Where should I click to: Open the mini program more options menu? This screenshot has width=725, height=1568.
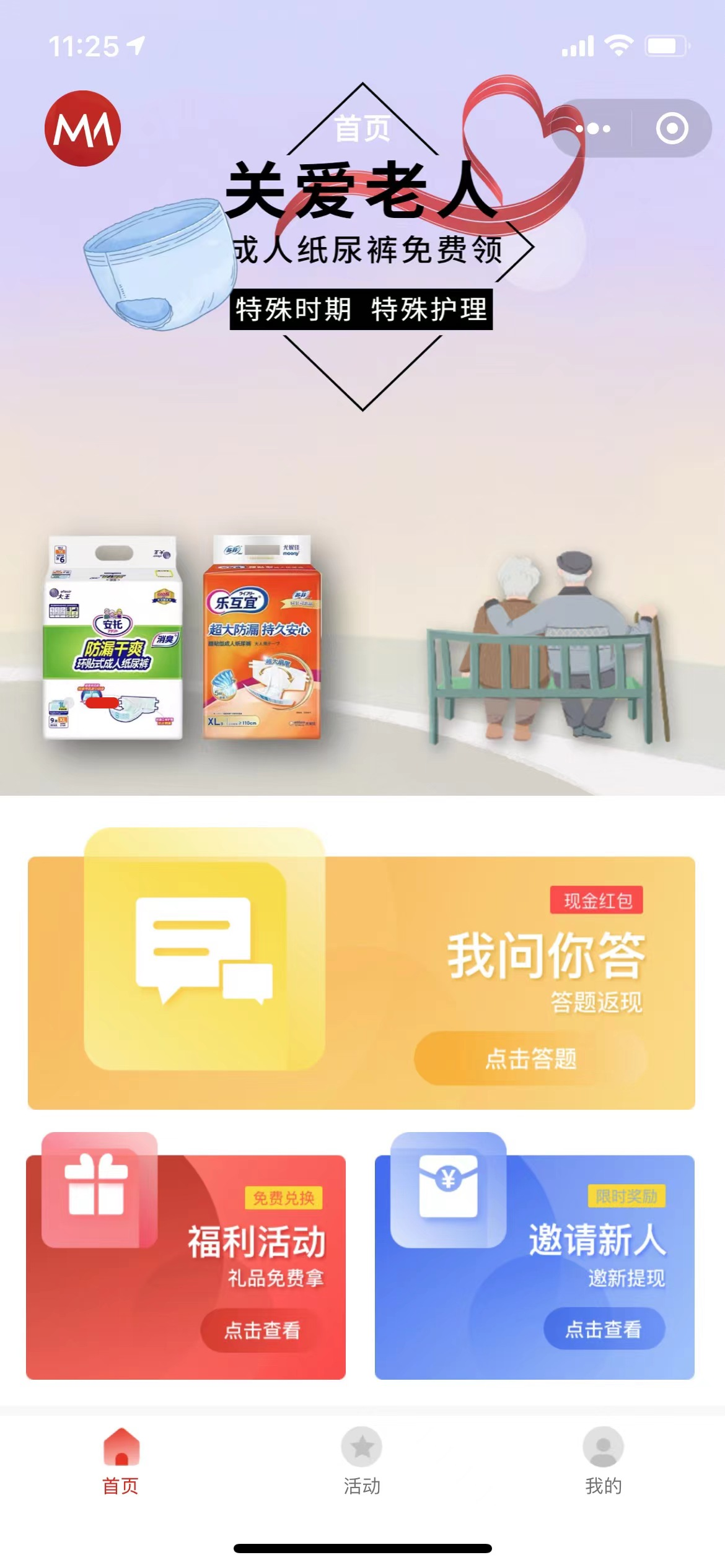tap(592, 129)
